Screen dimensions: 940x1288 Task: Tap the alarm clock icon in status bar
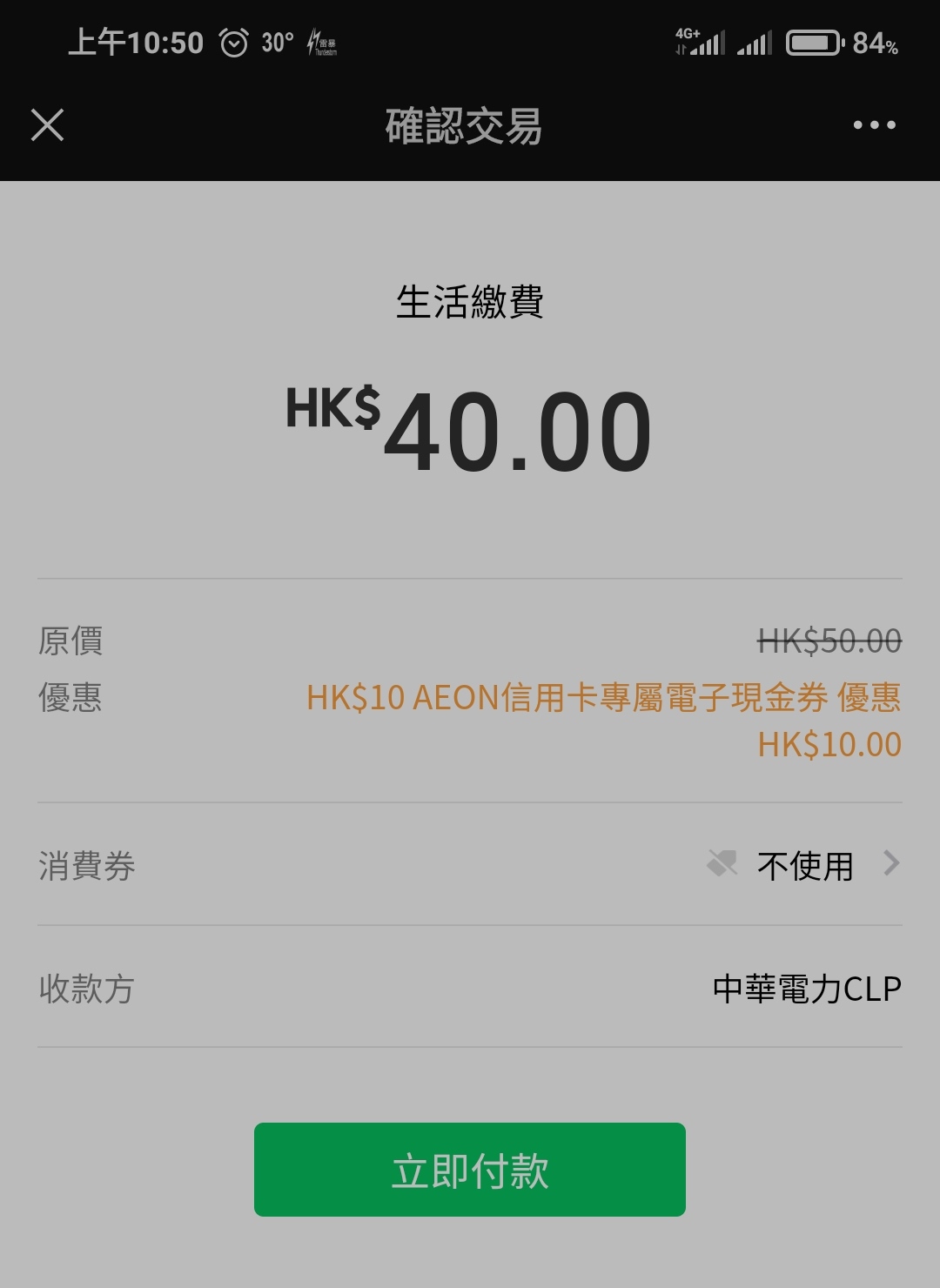(x=232, y=41)
